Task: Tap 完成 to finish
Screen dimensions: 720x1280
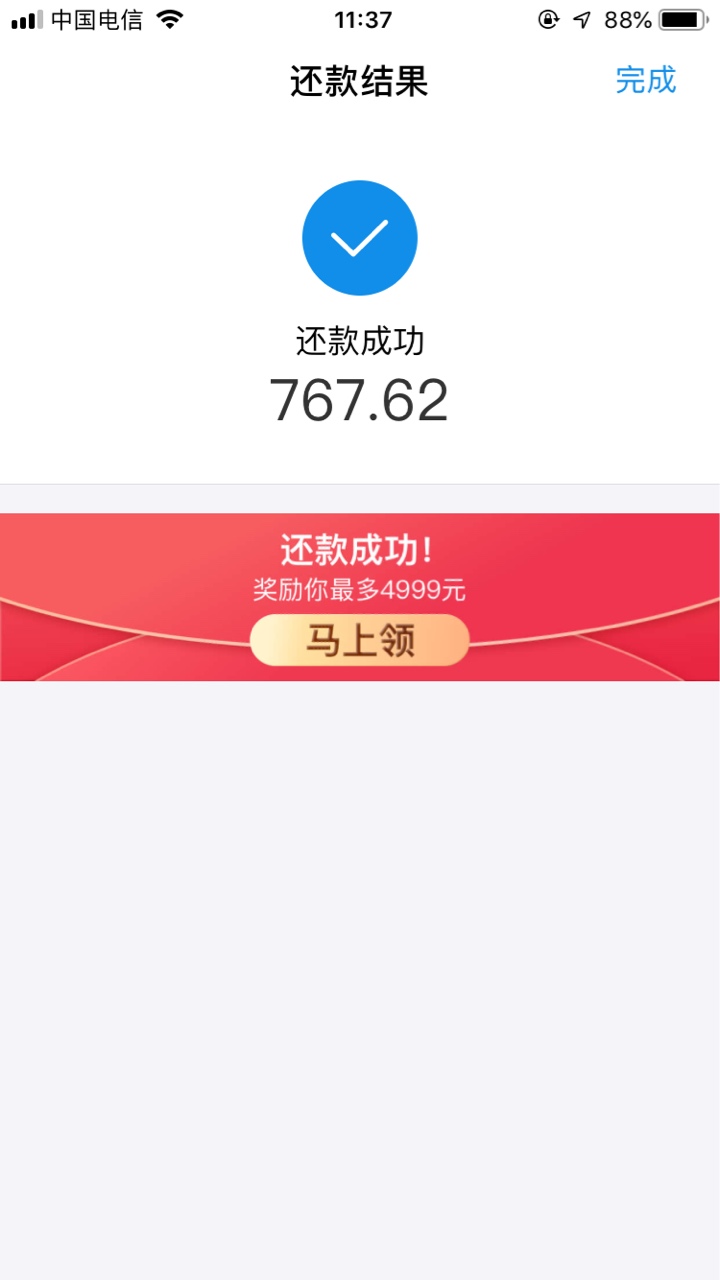Action: pyautogui.click(x=646, y=80)
